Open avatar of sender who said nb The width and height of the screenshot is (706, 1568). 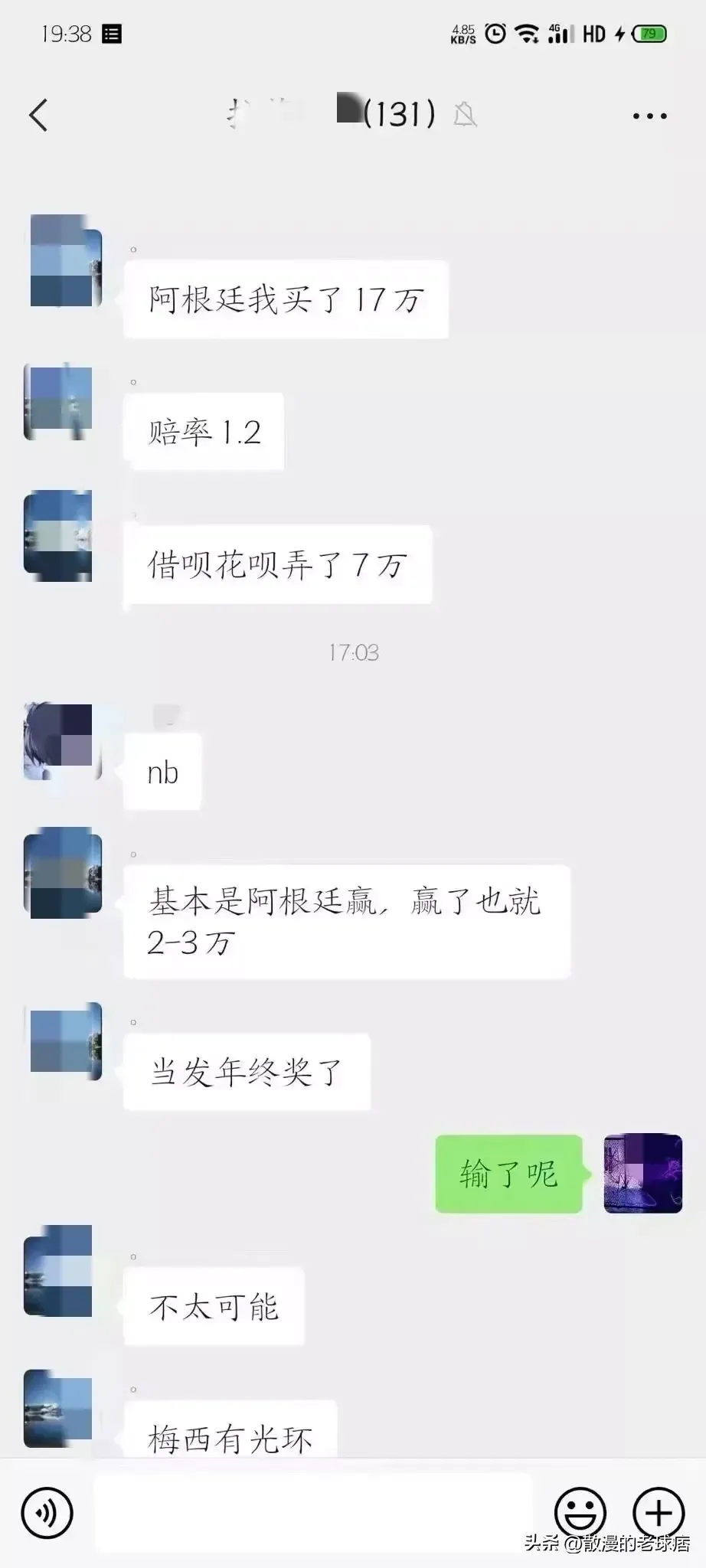point(63,741)
